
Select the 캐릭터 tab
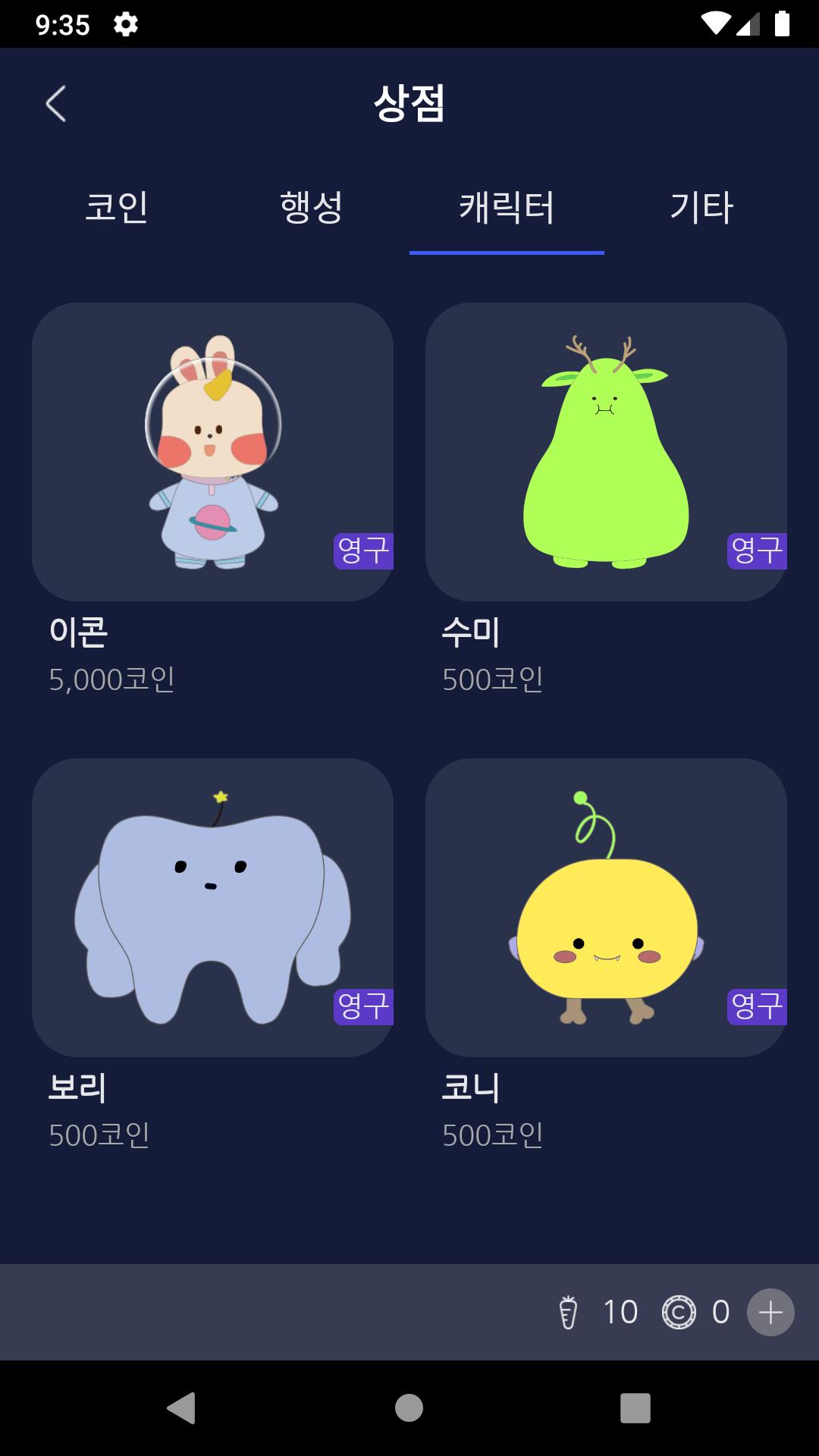[507, 208]
